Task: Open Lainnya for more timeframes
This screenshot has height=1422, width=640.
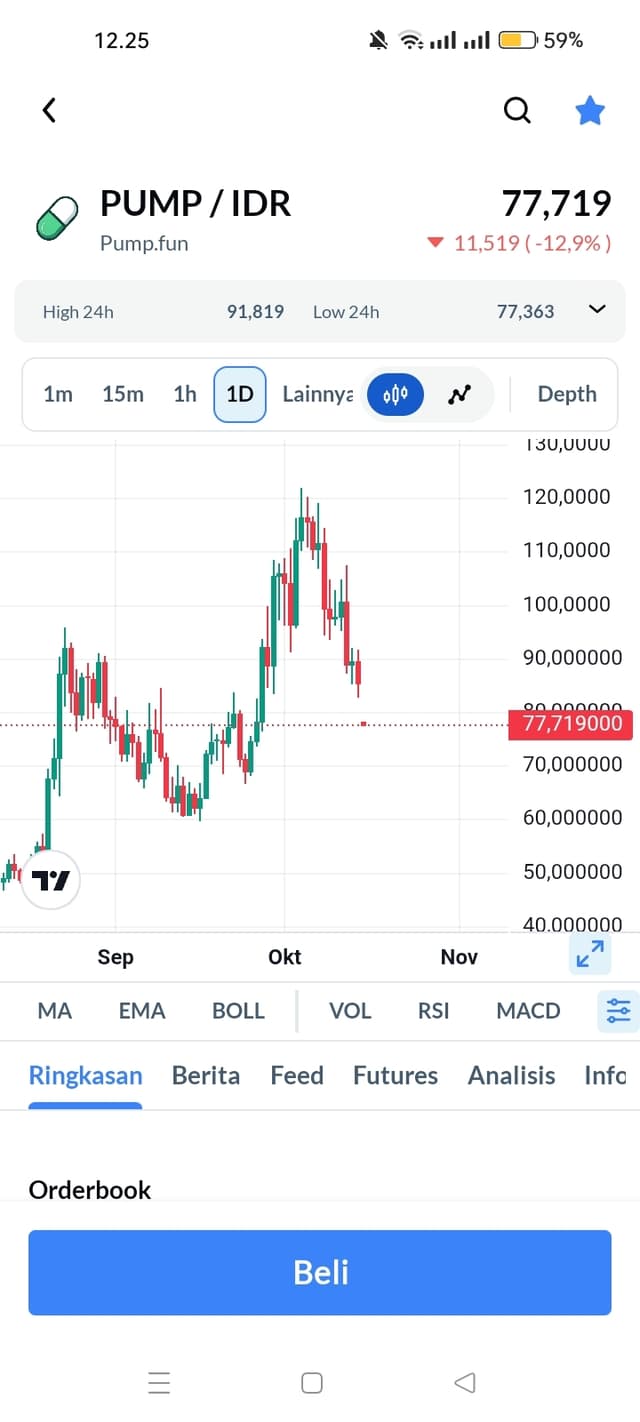Action: 317,394
